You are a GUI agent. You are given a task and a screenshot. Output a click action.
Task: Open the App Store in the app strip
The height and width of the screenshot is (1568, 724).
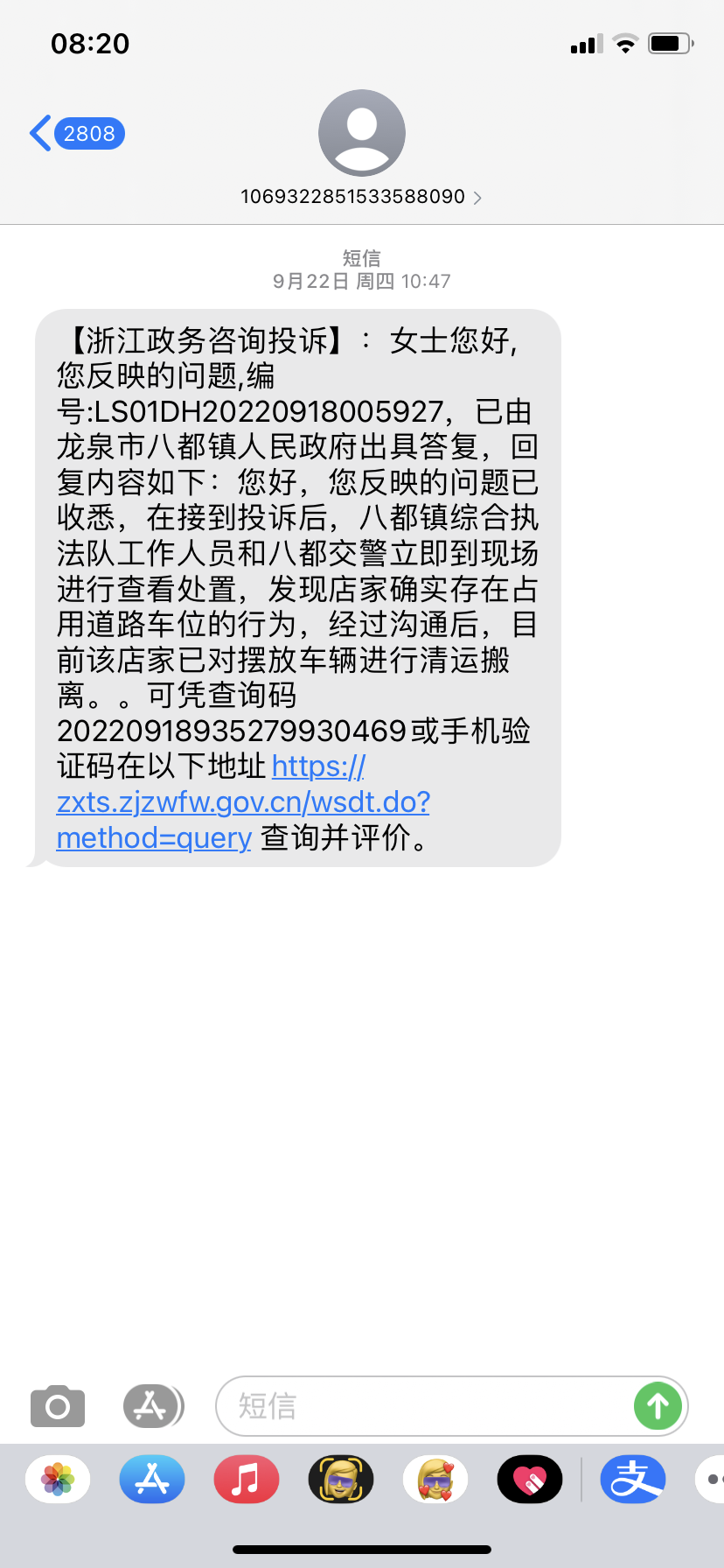(152, 1480)
